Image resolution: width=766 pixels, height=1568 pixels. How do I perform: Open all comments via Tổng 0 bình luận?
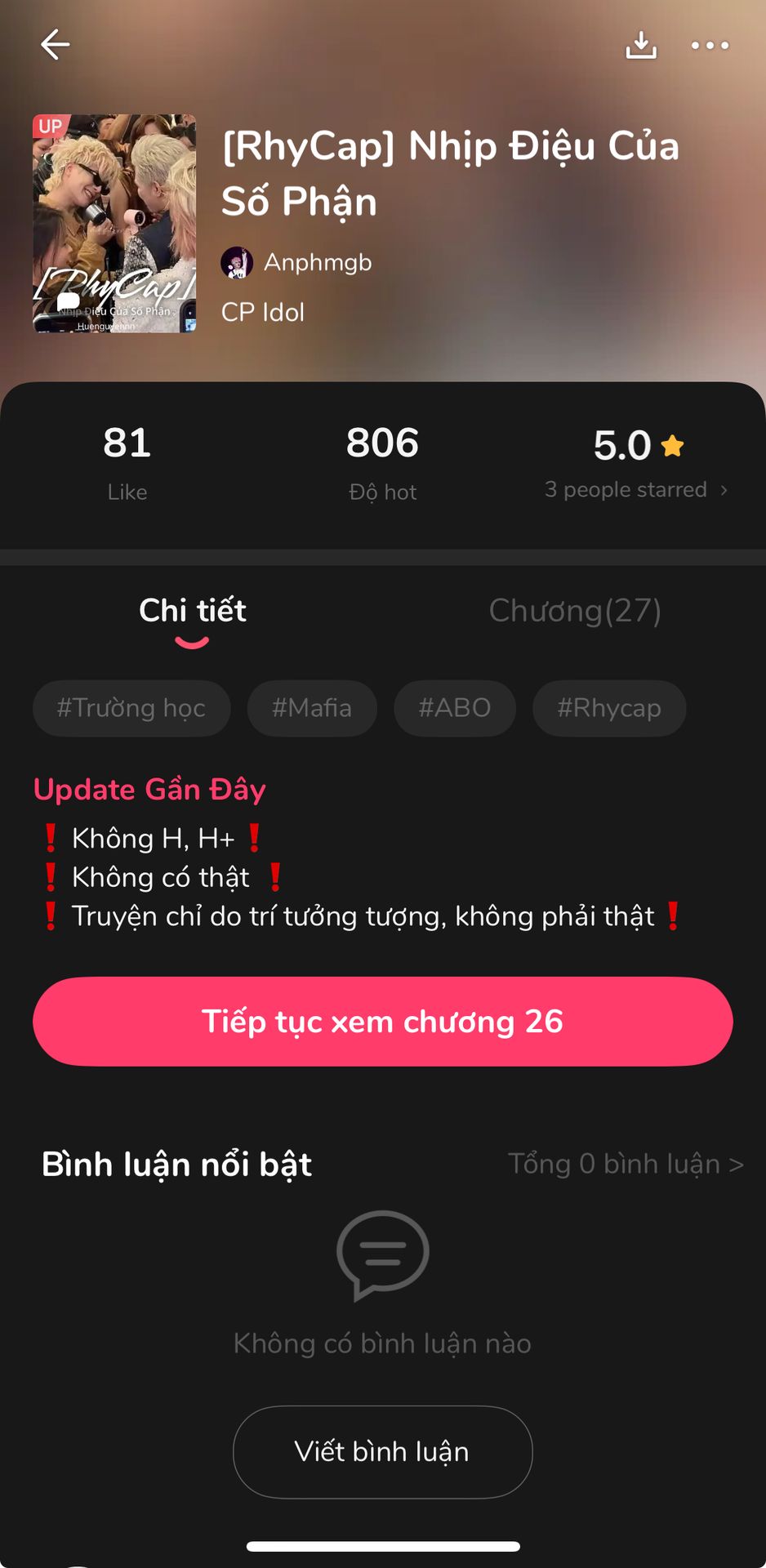click(625, 1164)
